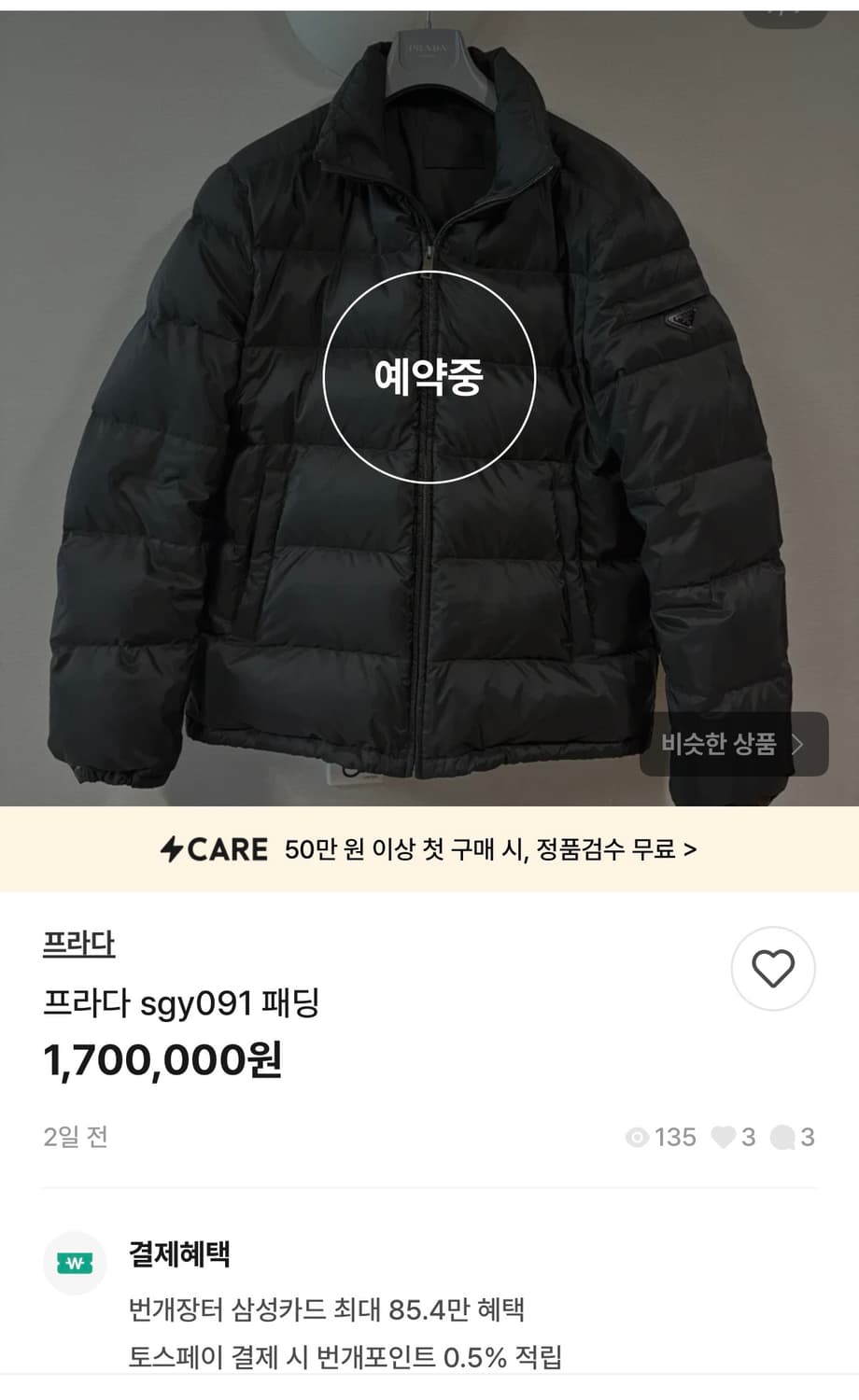Click the eye icon showing 135 views
This screenshot has width=859, height=1400.
[x=640, y=1137]
